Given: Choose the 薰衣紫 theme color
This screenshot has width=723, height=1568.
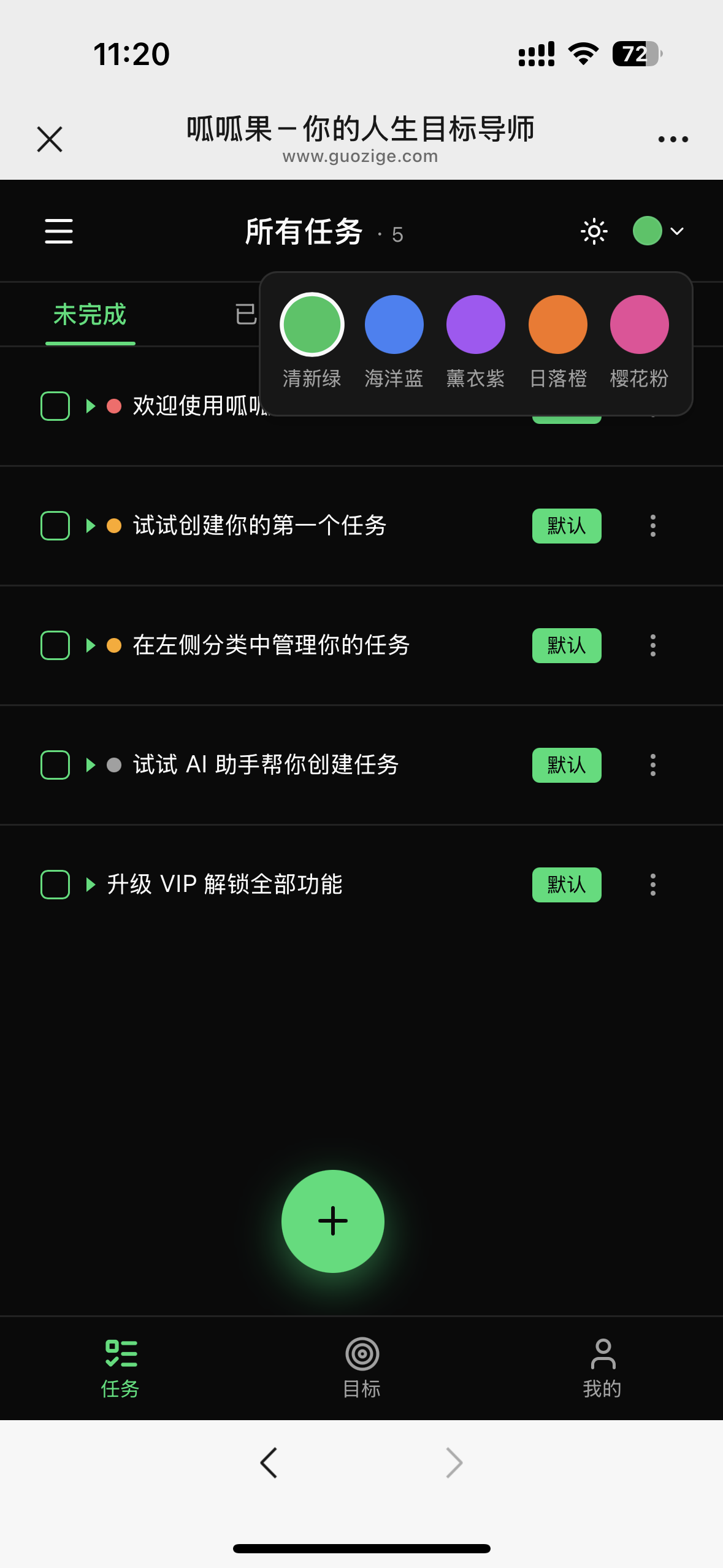Looking at the screenshot, I should pyautogui.click(x=475, y=325).
